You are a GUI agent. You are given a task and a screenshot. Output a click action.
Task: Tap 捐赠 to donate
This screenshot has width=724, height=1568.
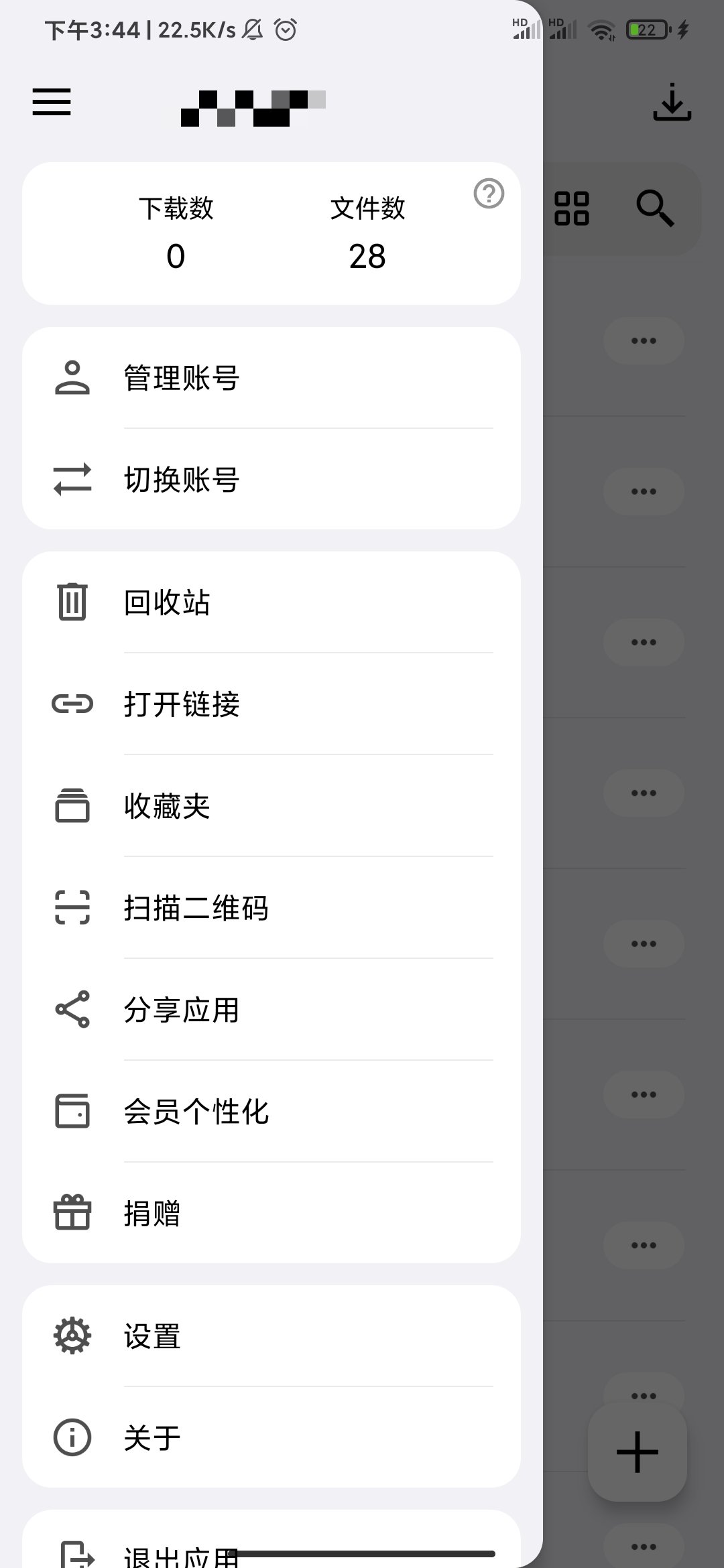pyautogui.click(x=271, y=1214)
